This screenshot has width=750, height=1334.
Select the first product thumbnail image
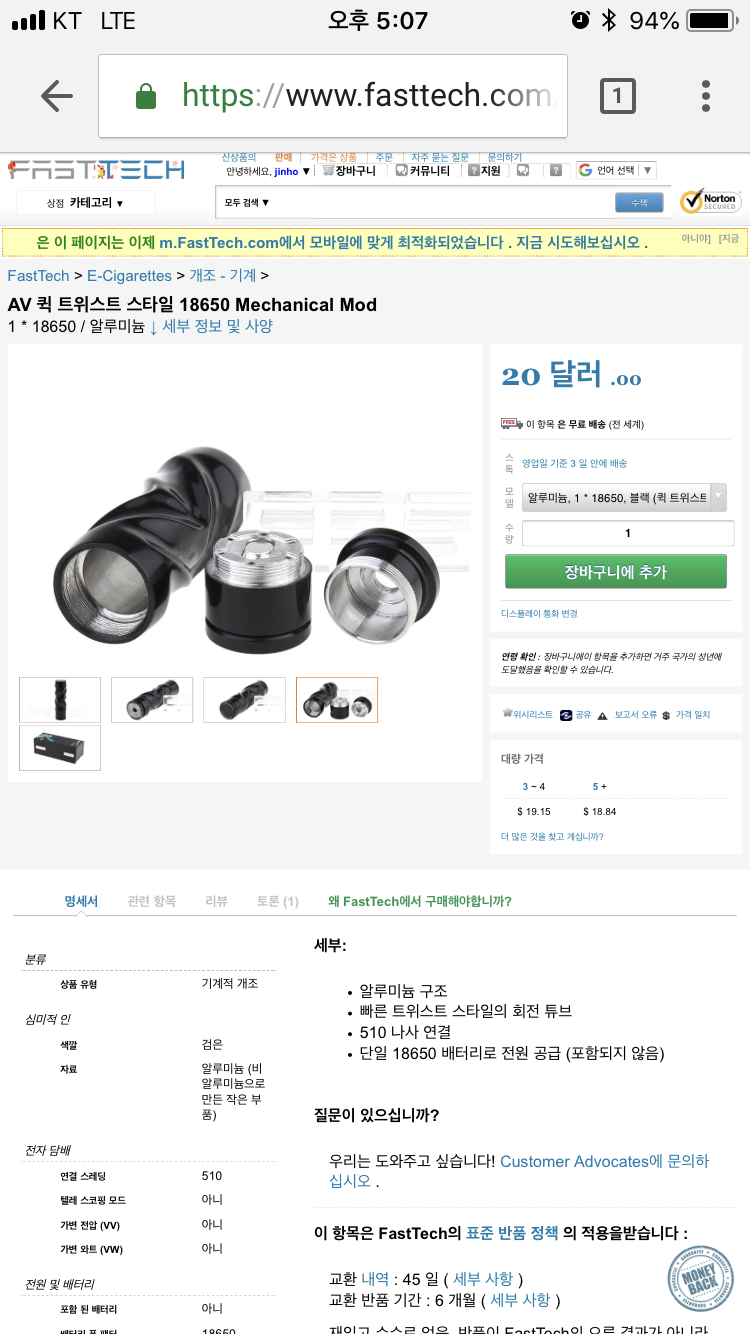pyautogui.click(x=60, y=700)
